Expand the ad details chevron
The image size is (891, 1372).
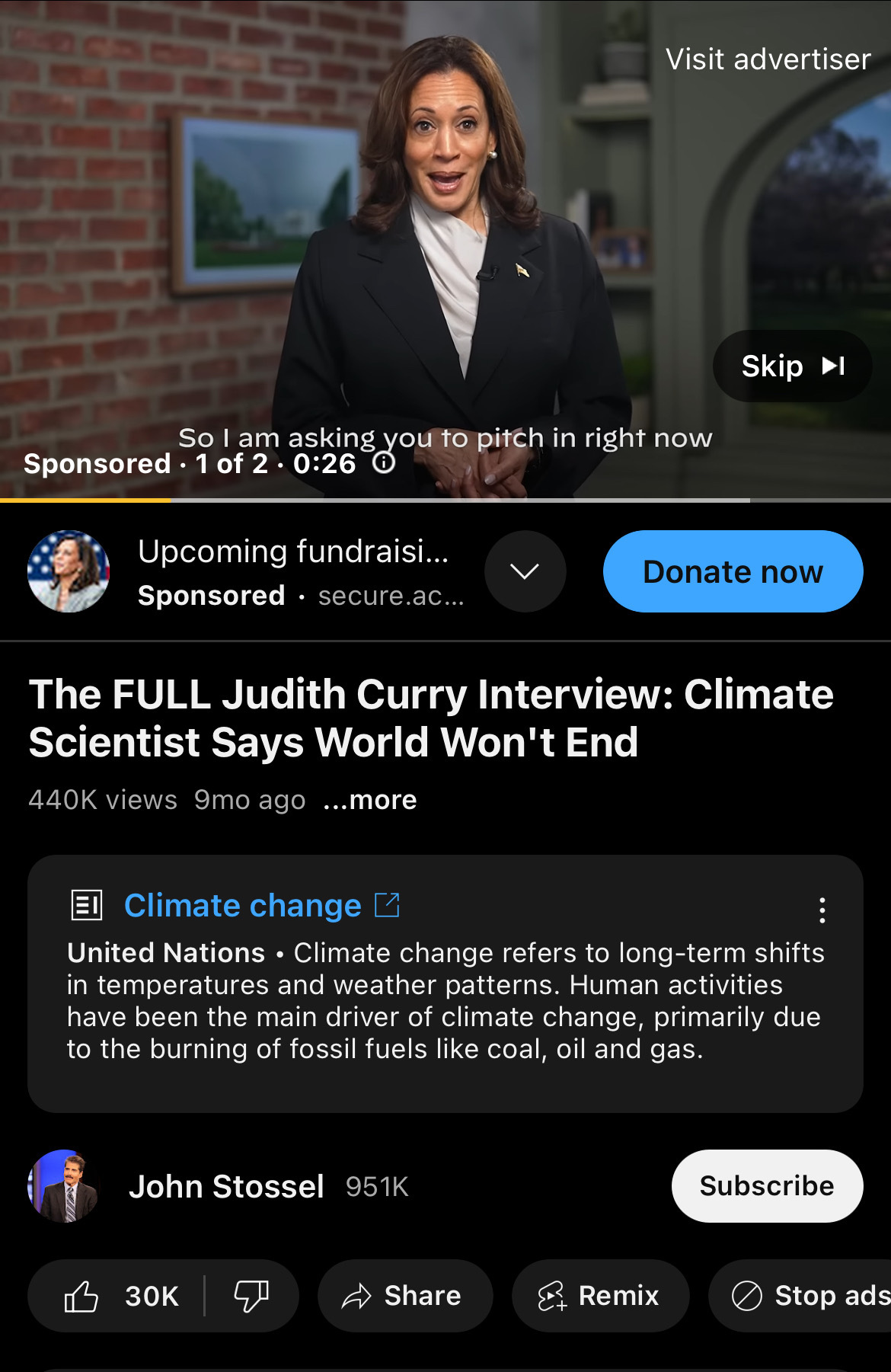[x=525, y=571]
